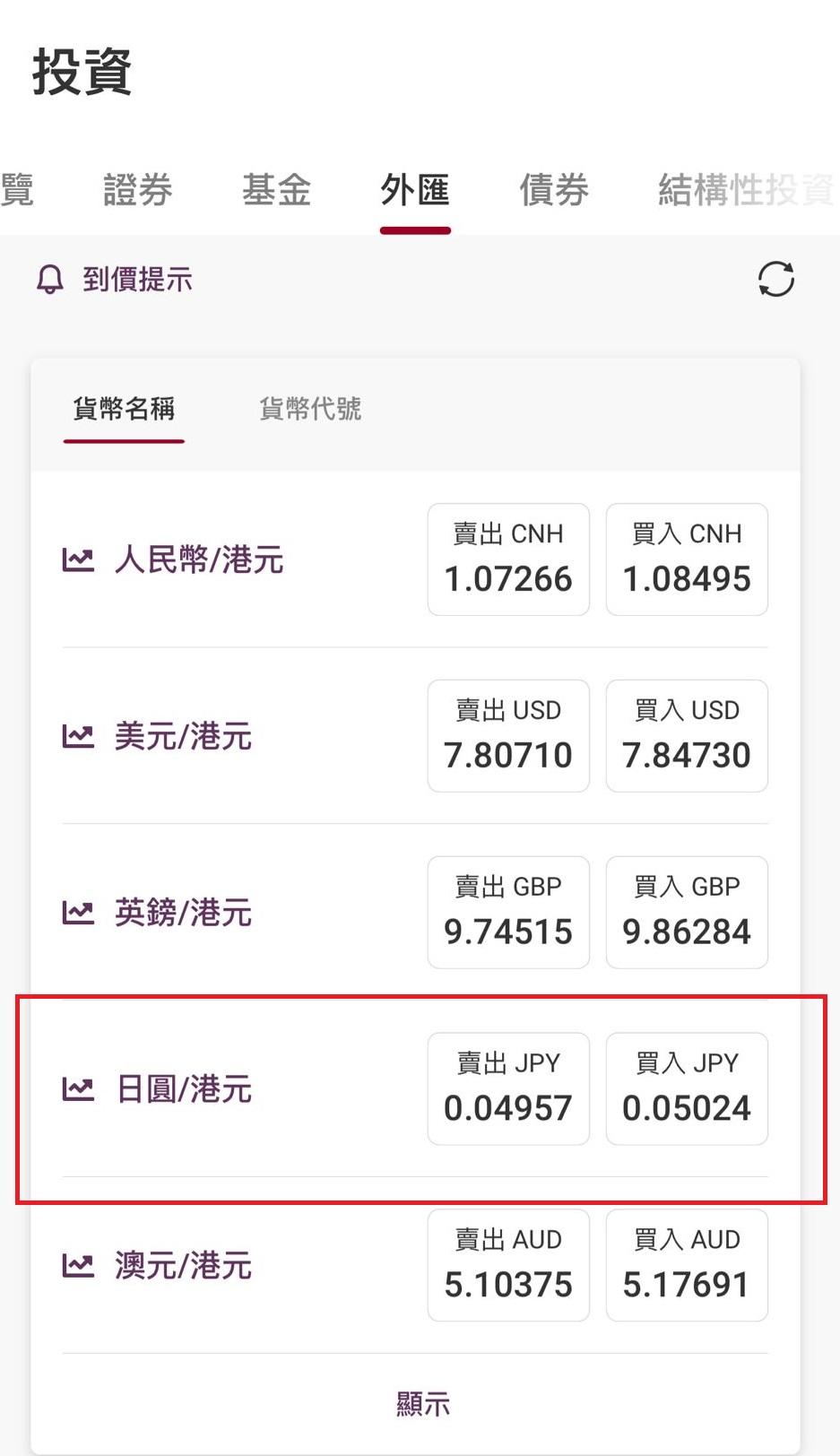This screenshot has width=840, height=1456.
Task: Stay on the 貨幣名稱 tab
Action: [123, 409]
